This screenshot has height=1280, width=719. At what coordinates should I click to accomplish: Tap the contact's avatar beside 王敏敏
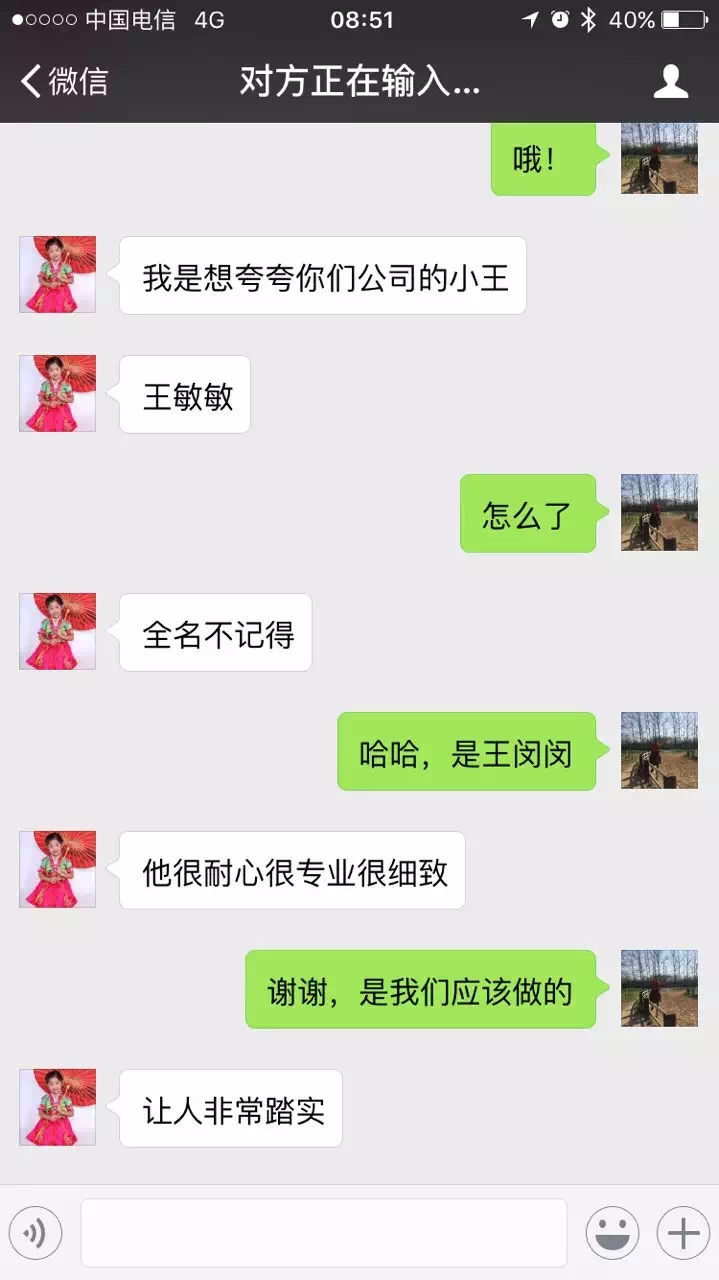(58, 394)
